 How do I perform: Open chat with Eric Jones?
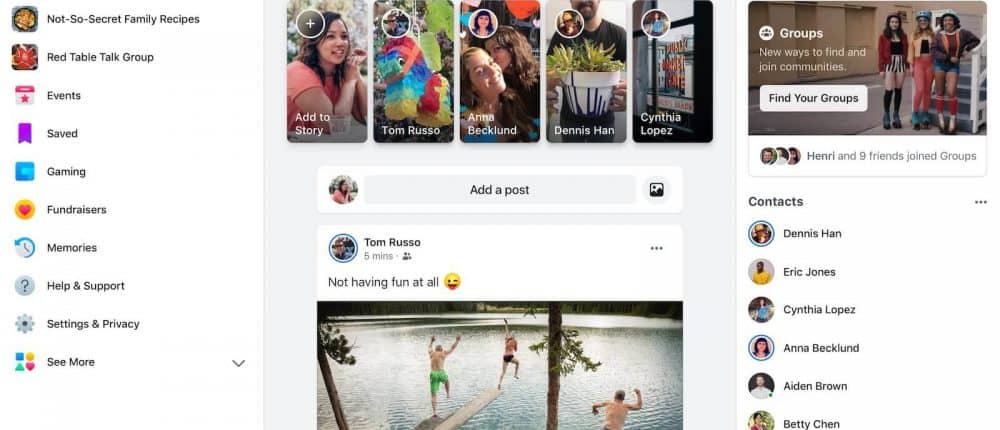[808, 272]
